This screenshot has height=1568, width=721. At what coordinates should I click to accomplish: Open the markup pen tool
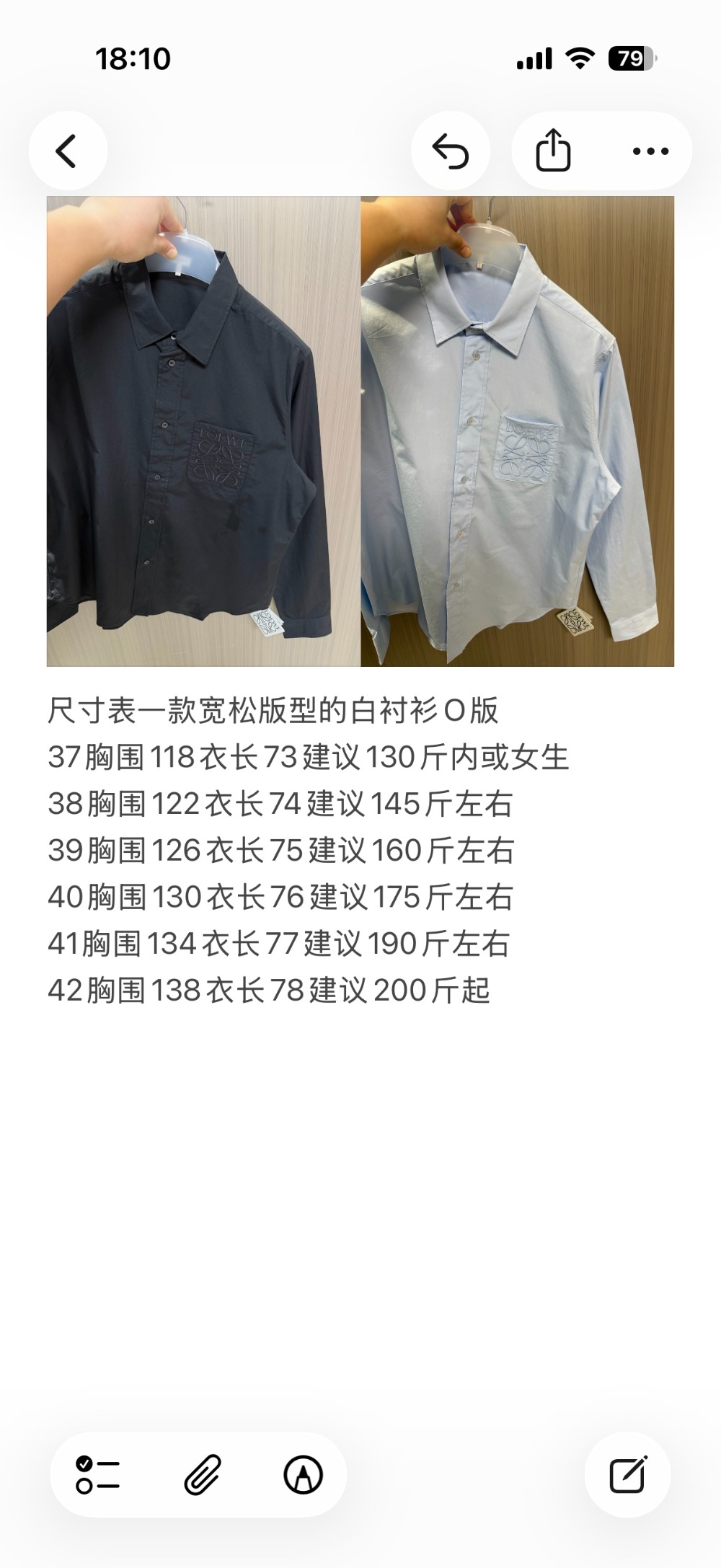click(303, 1475)
